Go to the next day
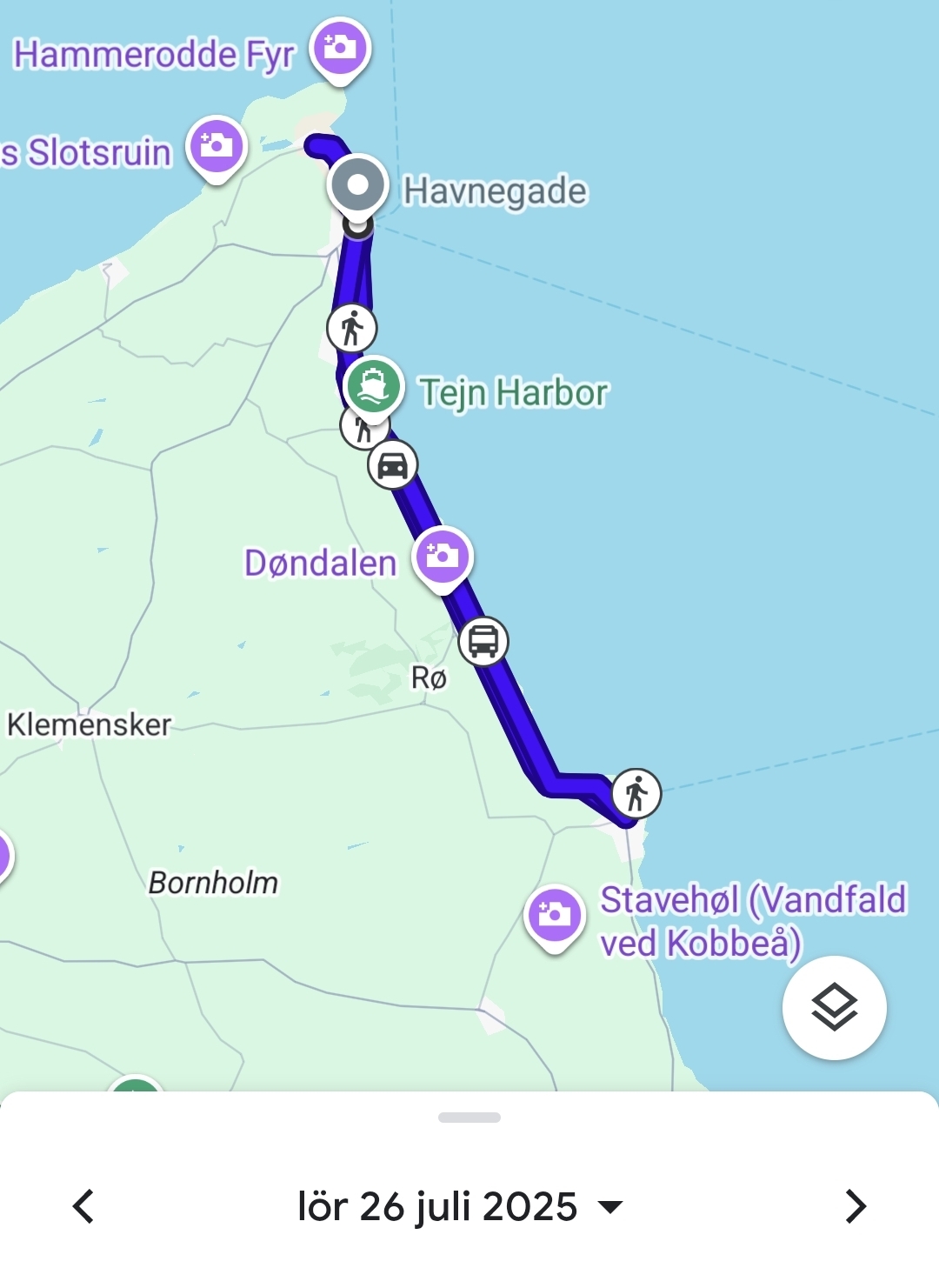Image resolution: width=939 pixels, height=1288 pixels. point(856,1206)
